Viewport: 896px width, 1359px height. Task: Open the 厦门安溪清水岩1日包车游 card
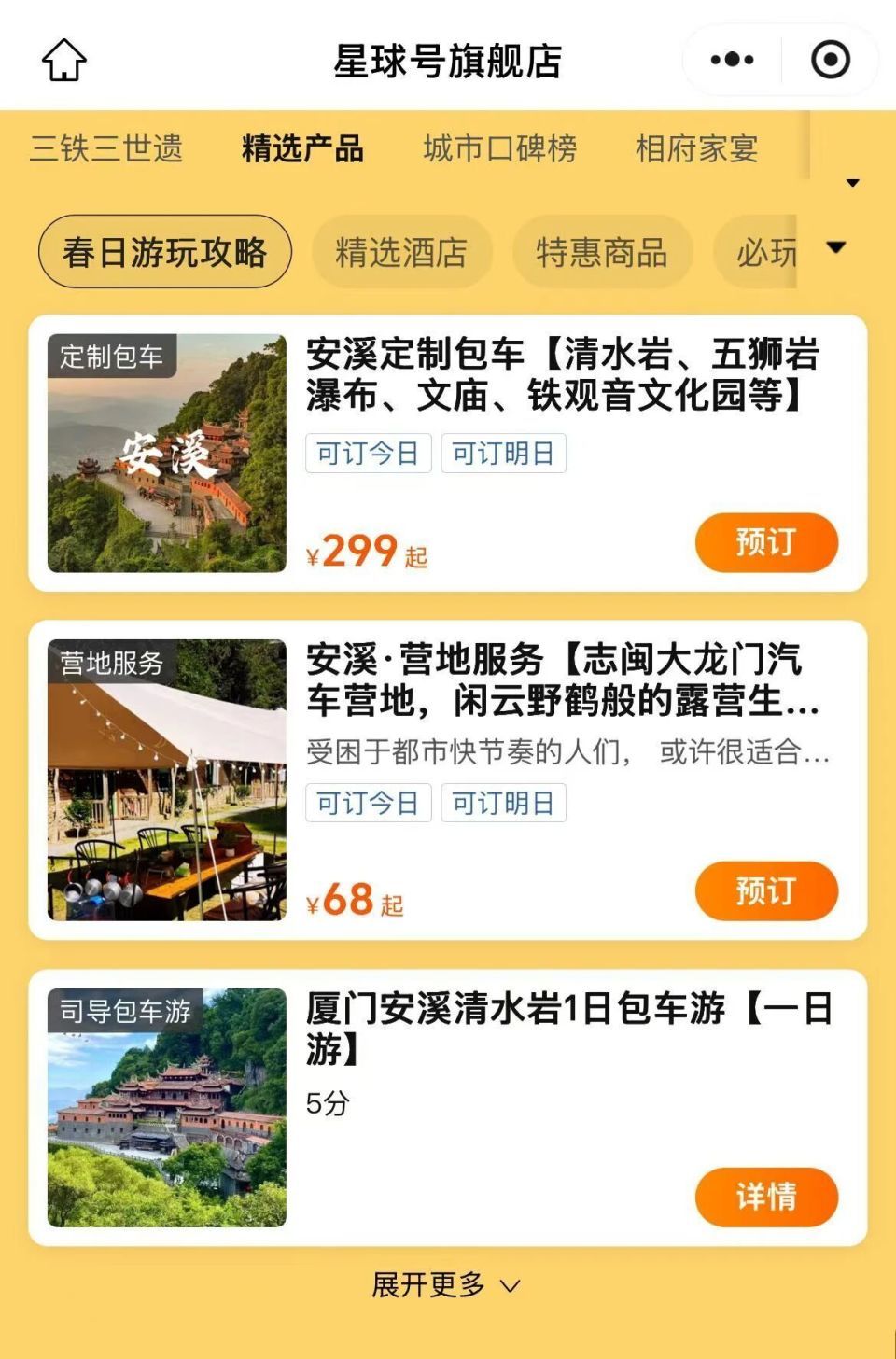tap(448, 1108)
